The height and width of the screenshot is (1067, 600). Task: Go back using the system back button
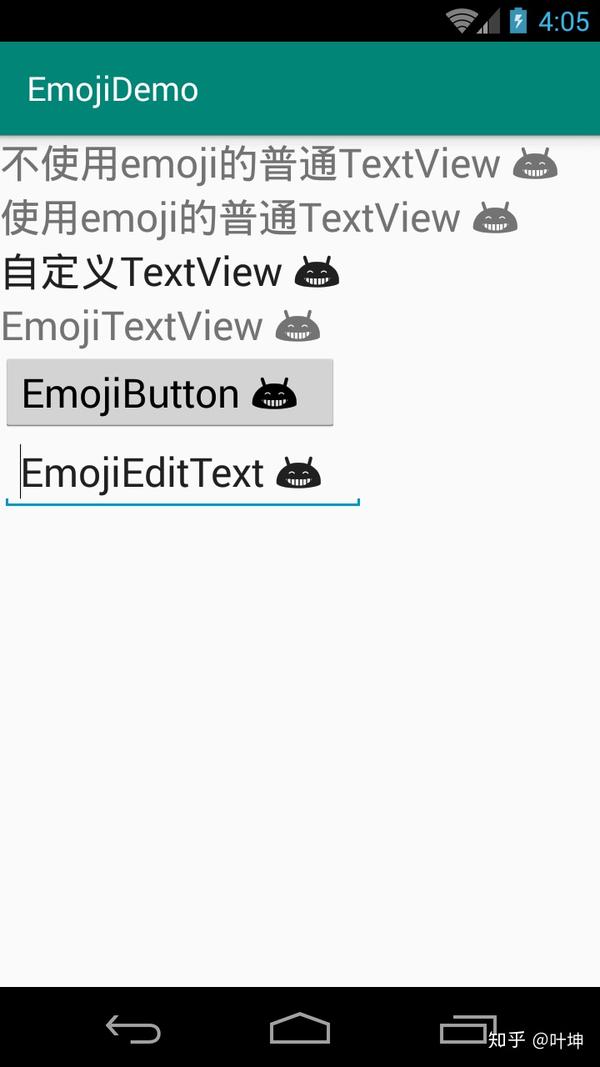pyautogui.click(x=133, y=1028)
